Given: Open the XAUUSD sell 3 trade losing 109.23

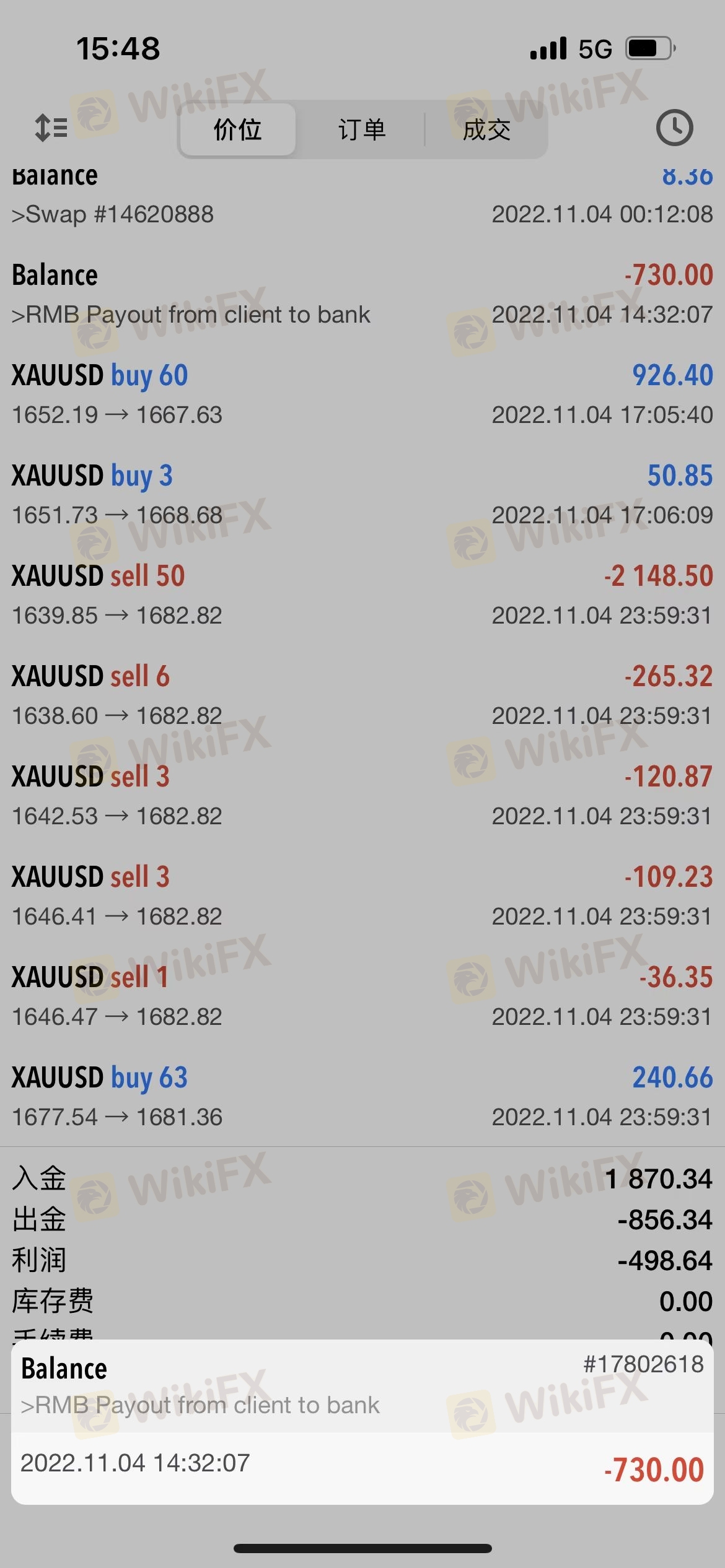Looking at the screenshot, I should pyautogui.click(x=362, y=897).
